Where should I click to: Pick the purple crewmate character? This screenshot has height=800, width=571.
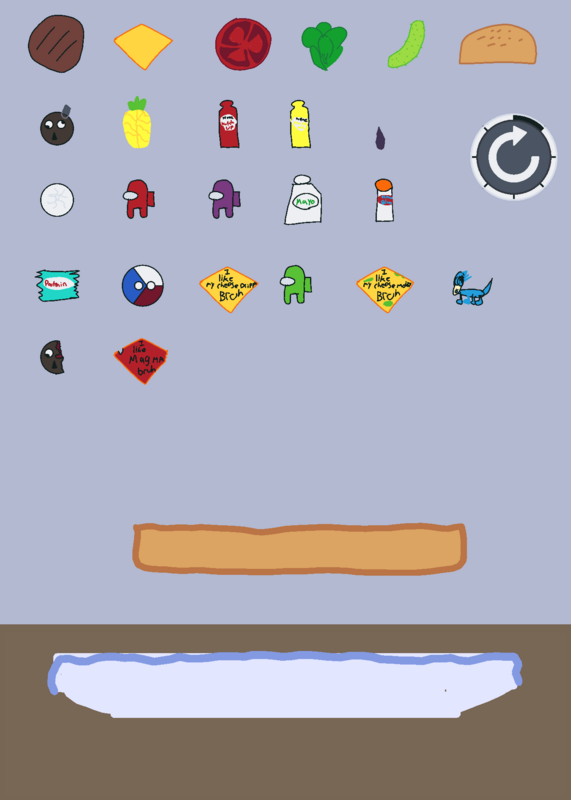point(224,198)
